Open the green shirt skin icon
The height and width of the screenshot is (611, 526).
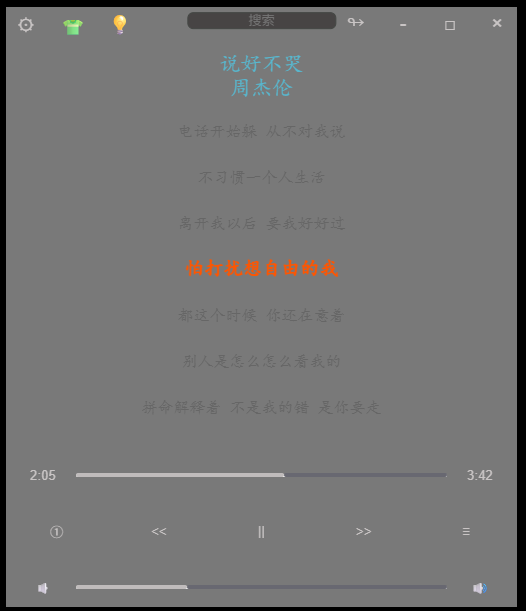(73, 27)
